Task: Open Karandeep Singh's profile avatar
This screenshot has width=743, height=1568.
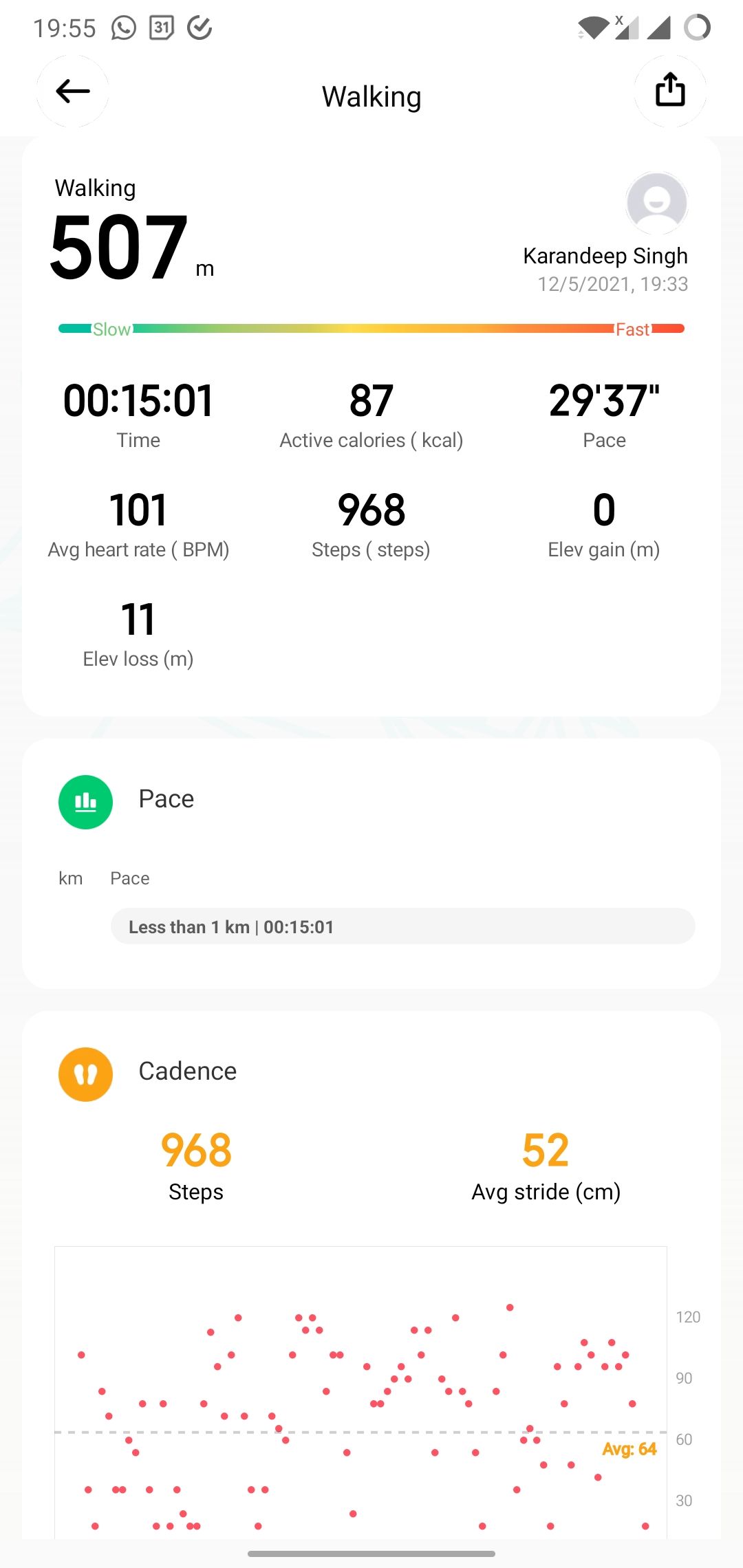Action: point(657,203)
